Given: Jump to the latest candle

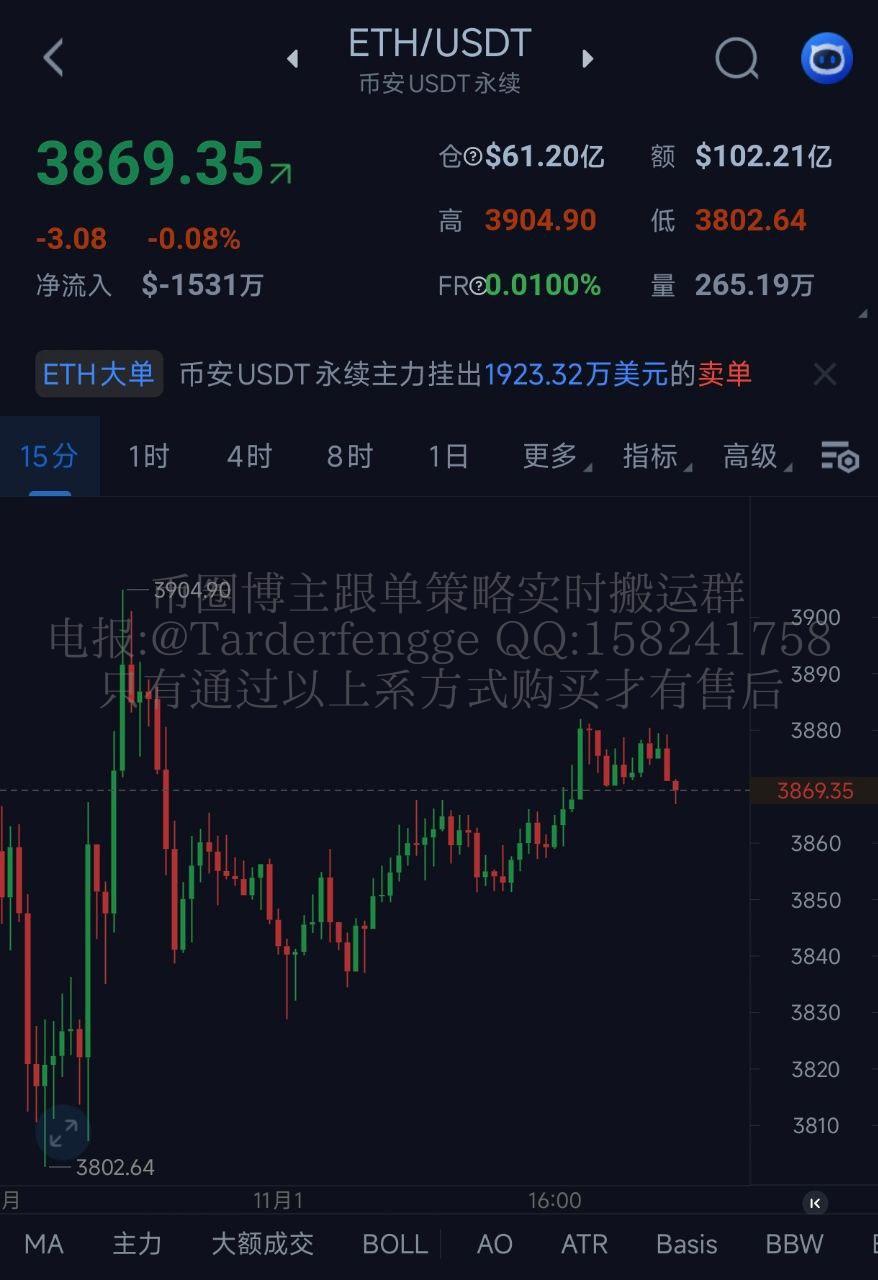Looking at the screenshot, I should click(815, 1203).
